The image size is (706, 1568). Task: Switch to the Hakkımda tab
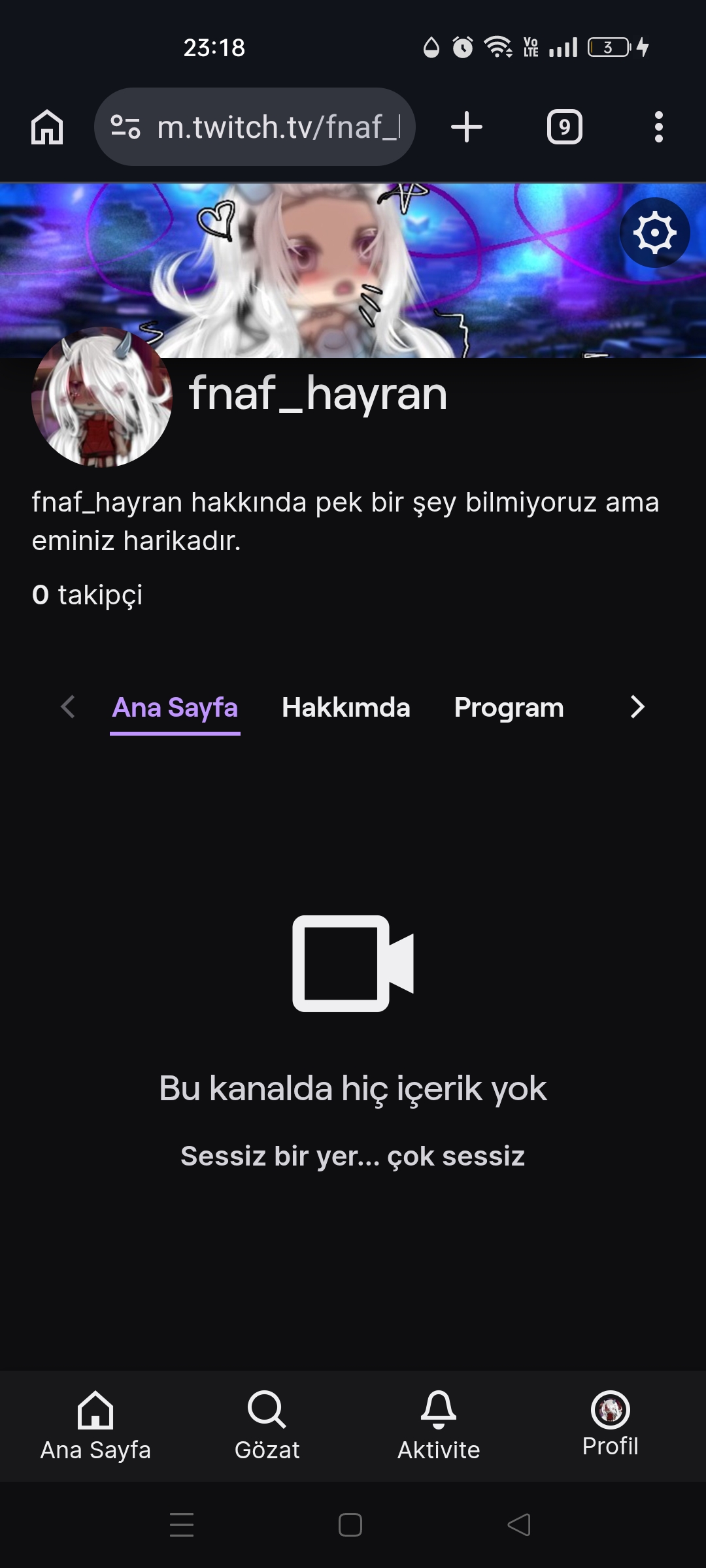coord(346,708)
